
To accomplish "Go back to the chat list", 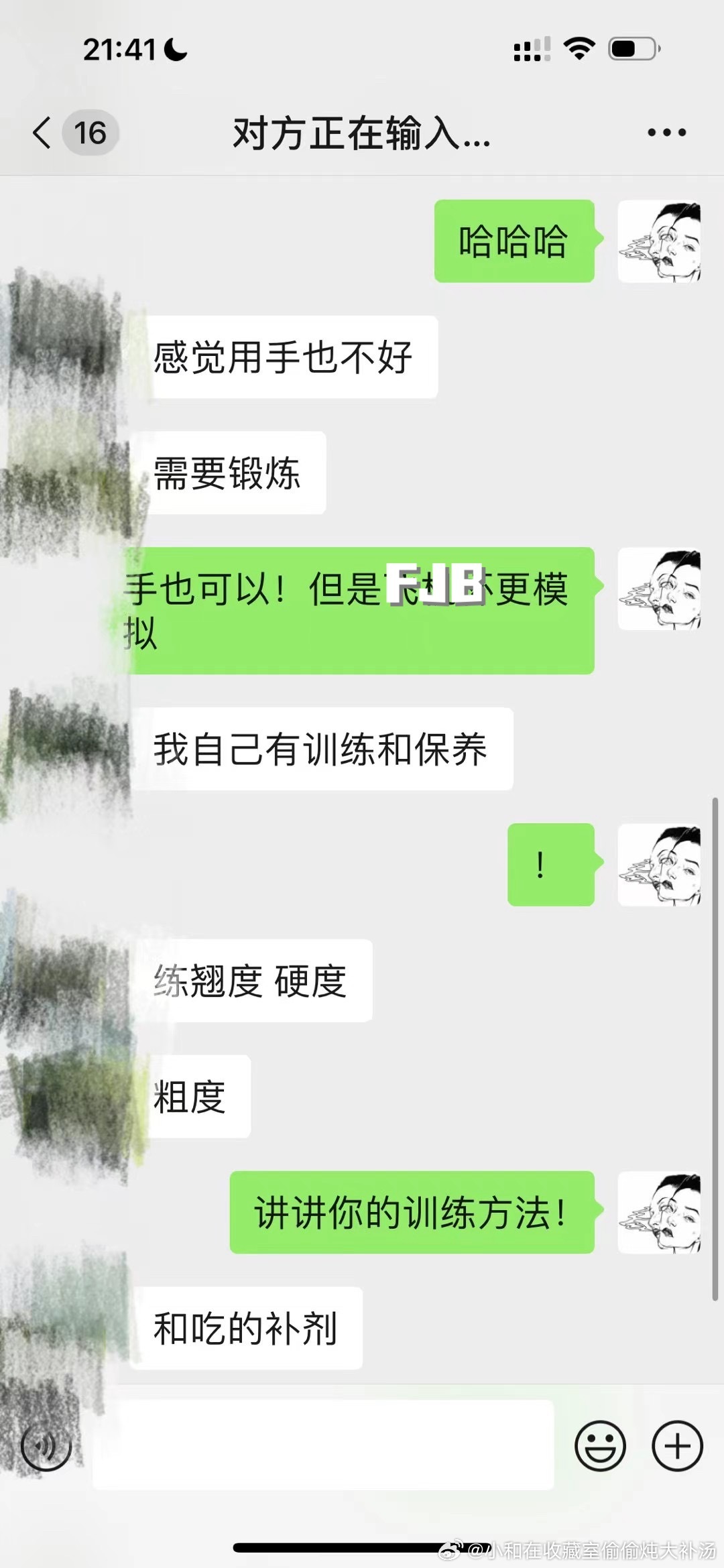I will (x=43, y=132).
